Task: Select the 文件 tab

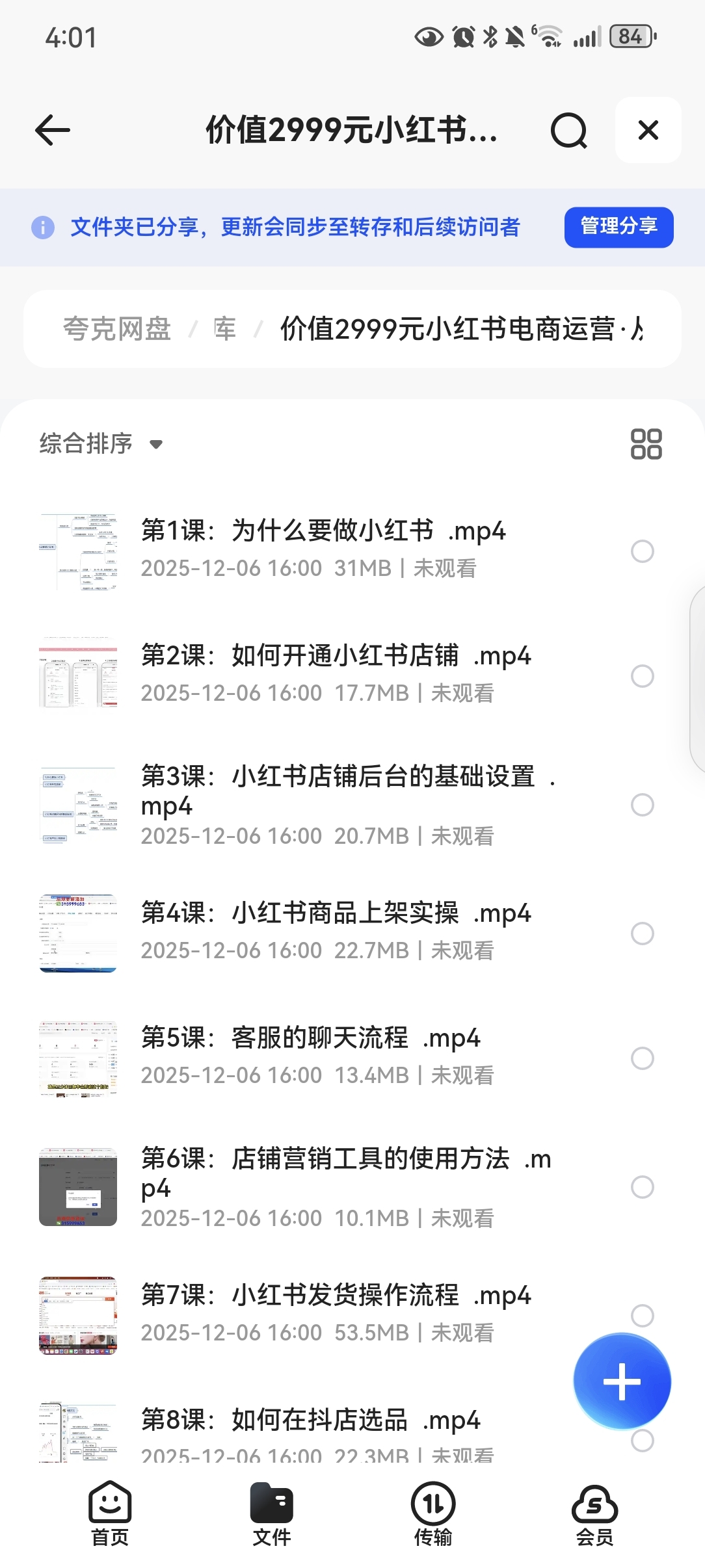Action: point(271,1513)
